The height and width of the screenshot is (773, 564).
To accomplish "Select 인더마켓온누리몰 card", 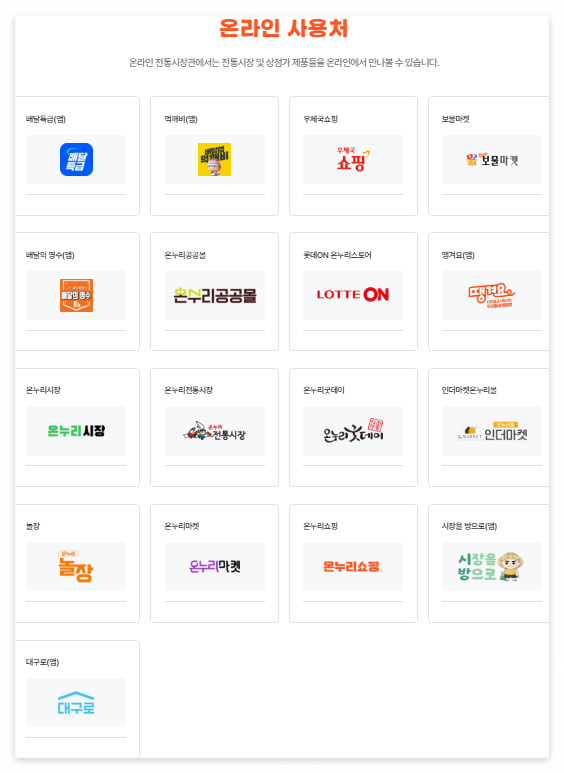I will [489, 427].
